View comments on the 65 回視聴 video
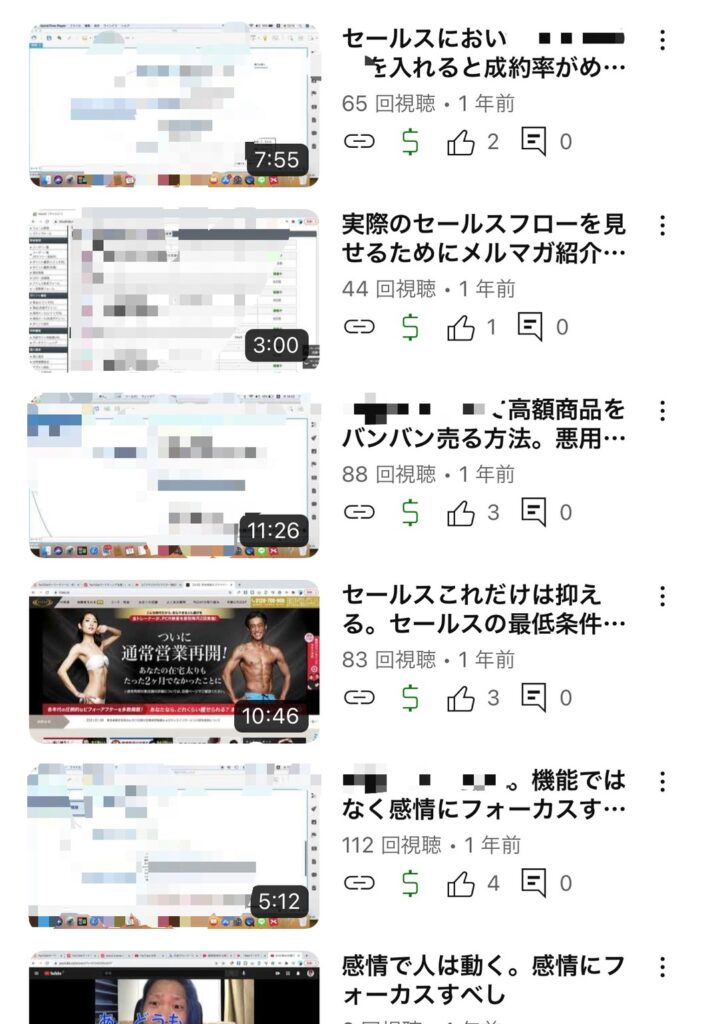The image size is (708, 1024). [x=535, y=142]
